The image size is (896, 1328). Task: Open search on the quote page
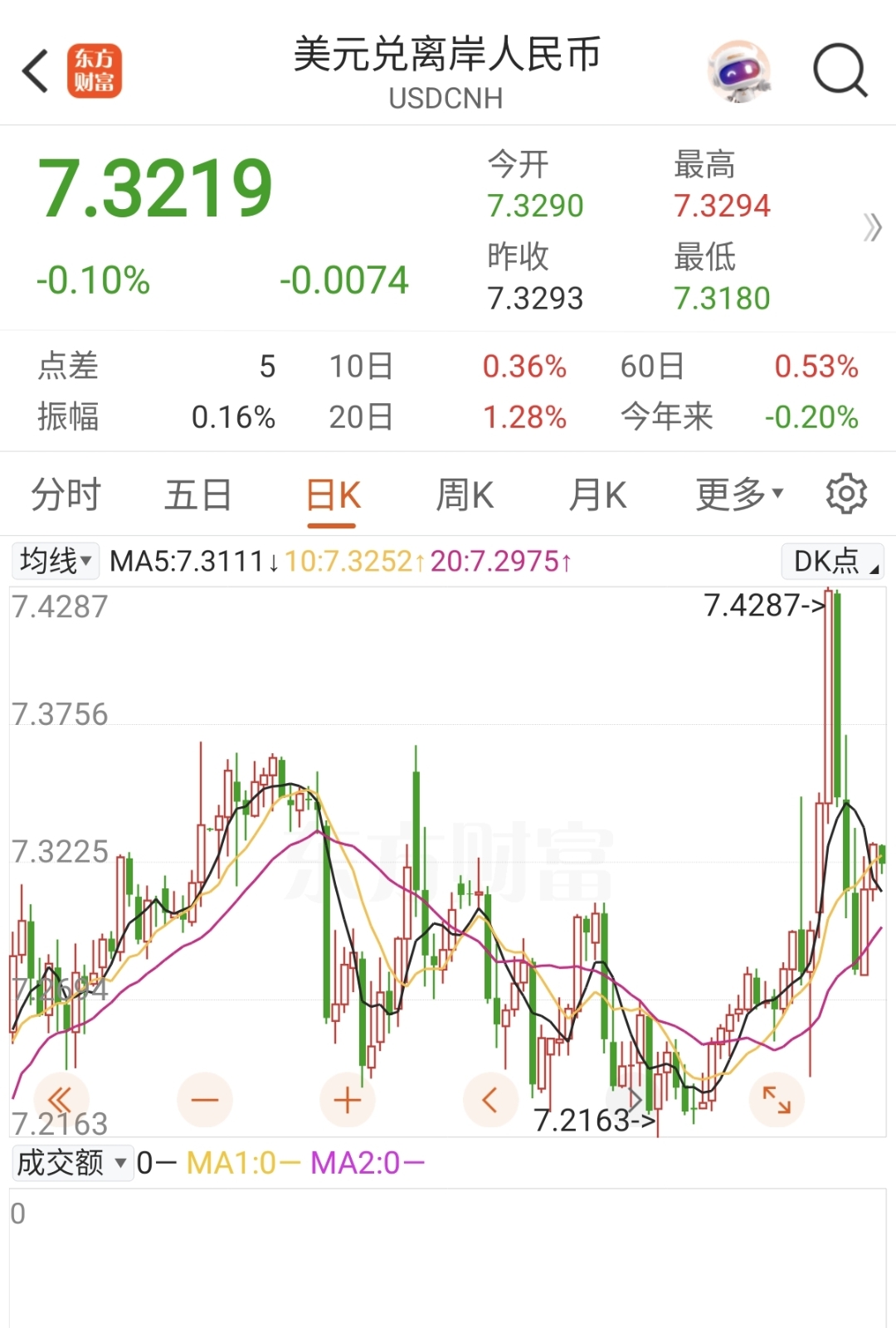(x=840, y=70)
